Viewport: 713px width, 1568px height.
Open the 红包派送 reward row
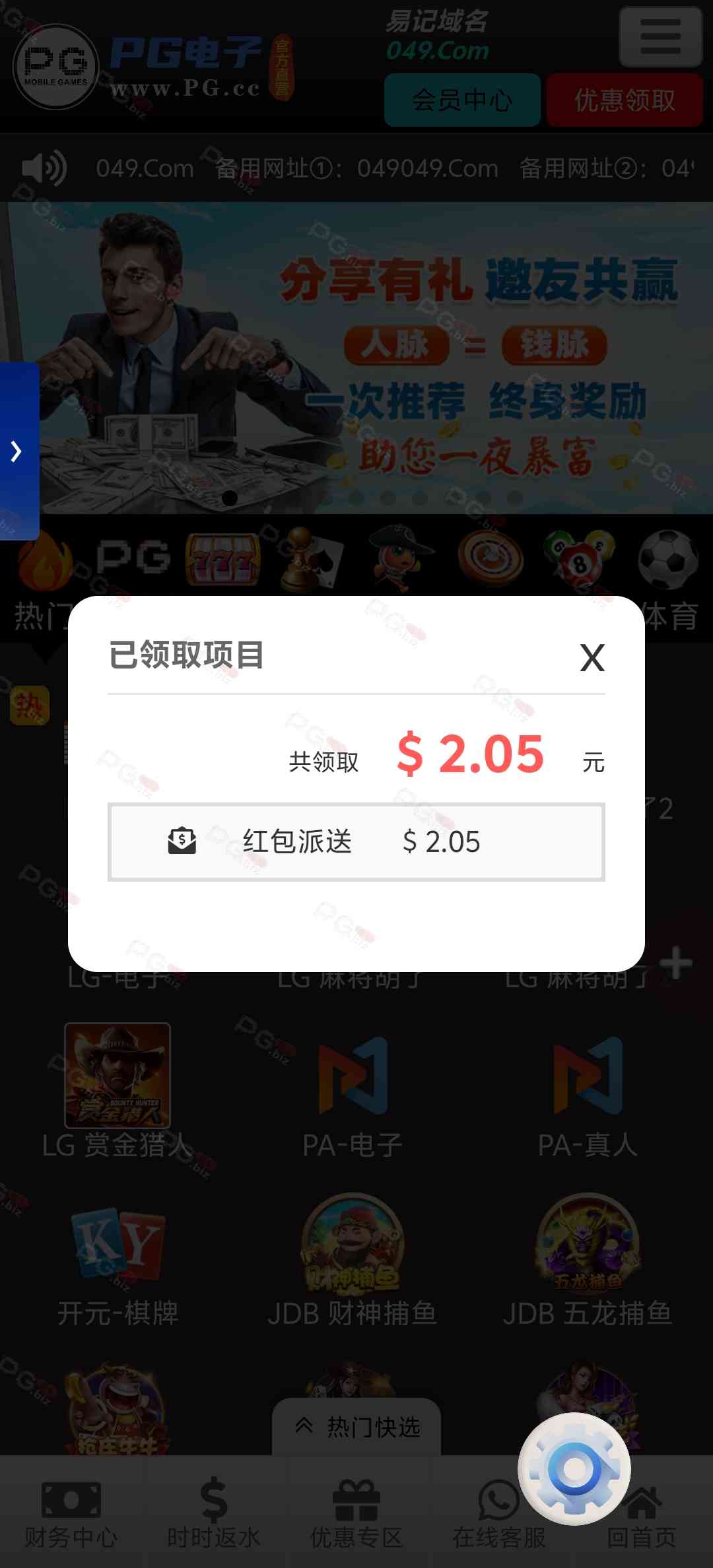(356, 841)
